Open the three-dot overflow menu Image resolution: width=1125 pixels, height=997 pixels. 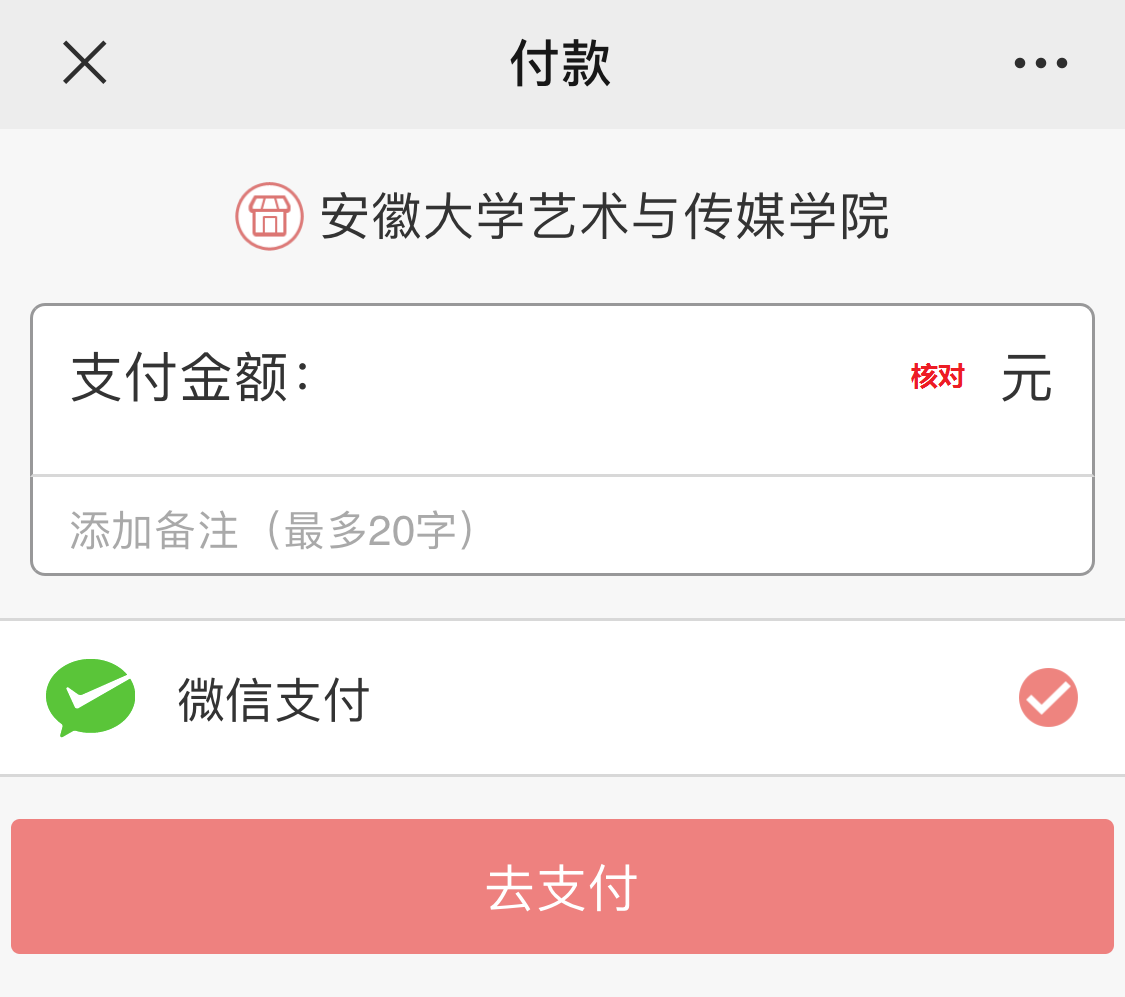click(x=1040, y=63)
